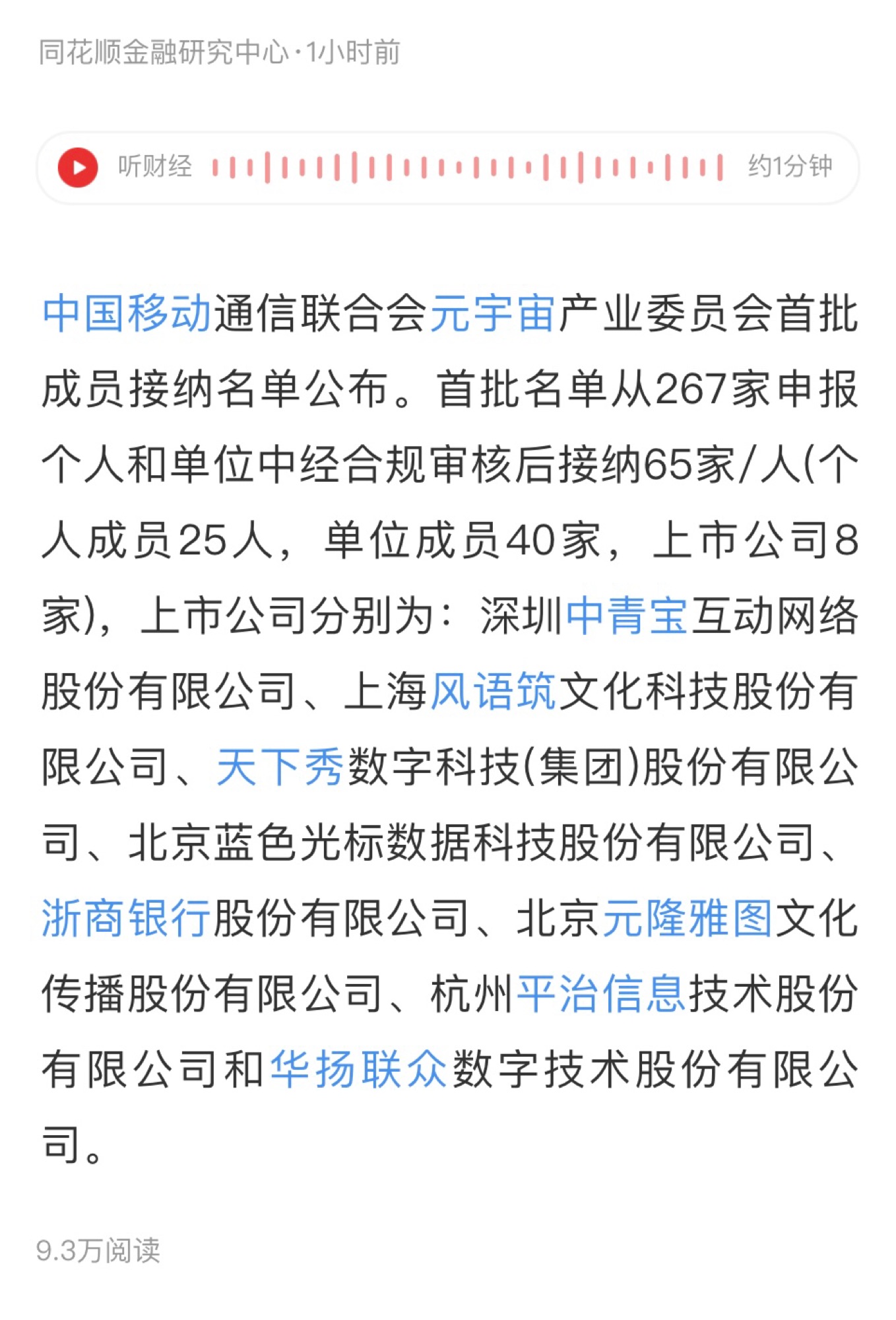Play the 听财经 audio reading
The height and width of the screenshot is (1320, 896).
78,167
